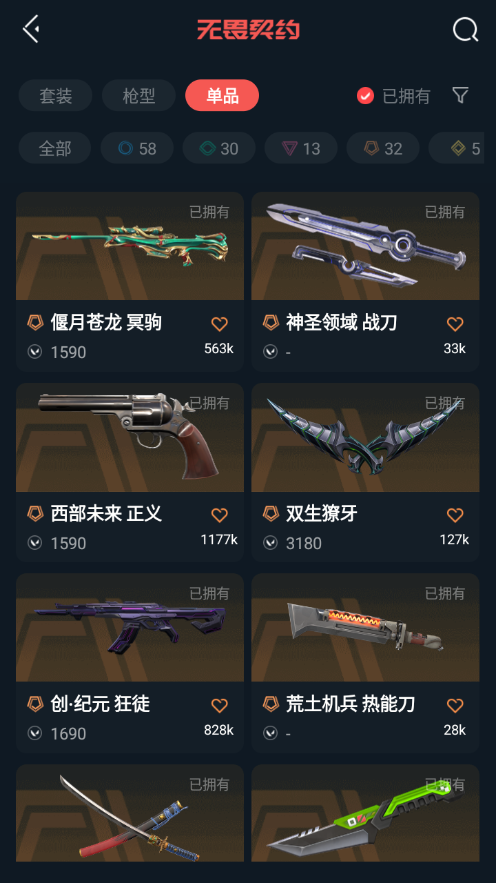Filter by the green tier chip 30
This screenshot has width=496, height=883.
(219, 148)
